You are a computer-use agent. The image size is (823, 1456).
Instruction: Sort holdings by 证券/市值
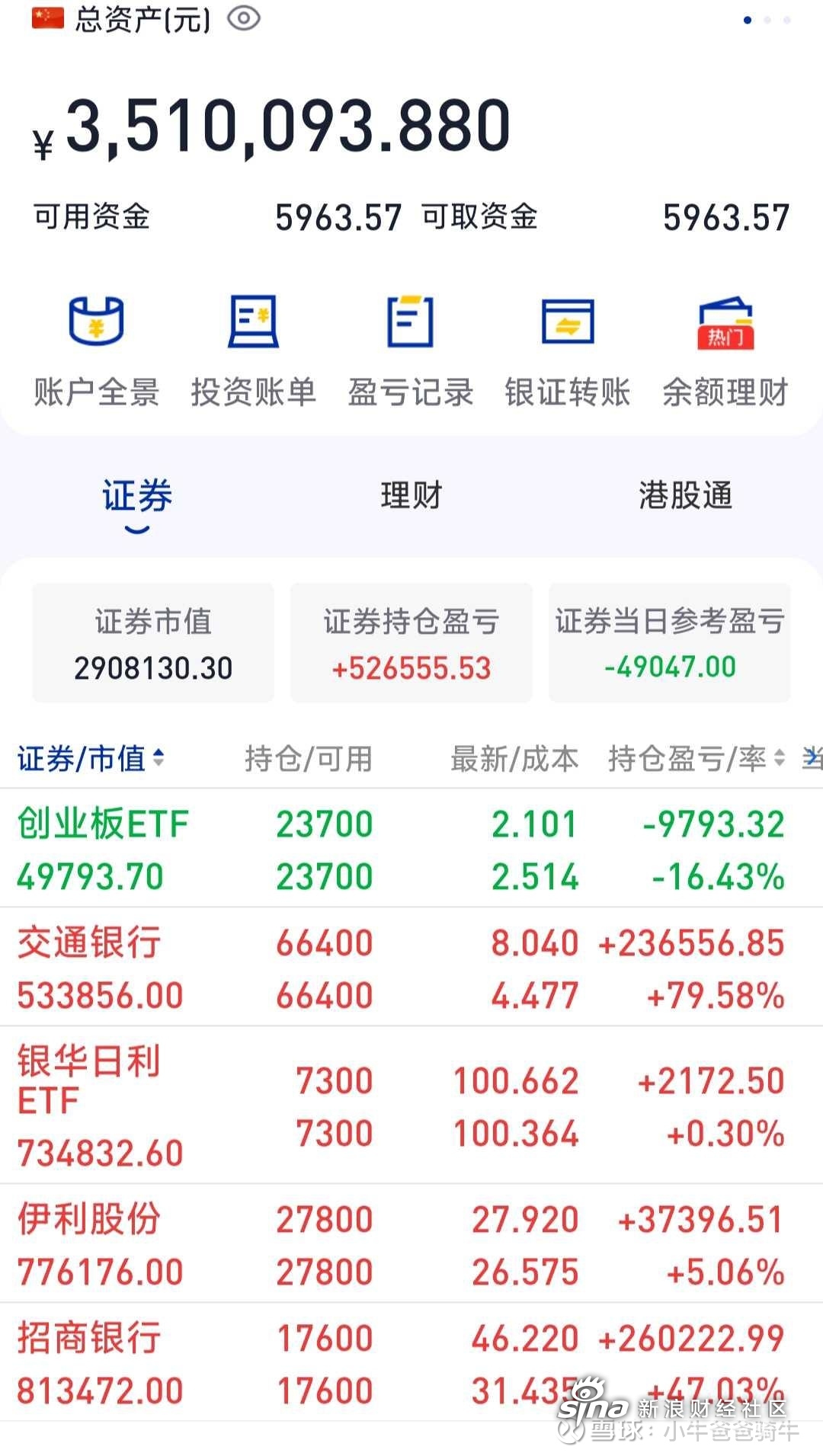pos(91,758)
